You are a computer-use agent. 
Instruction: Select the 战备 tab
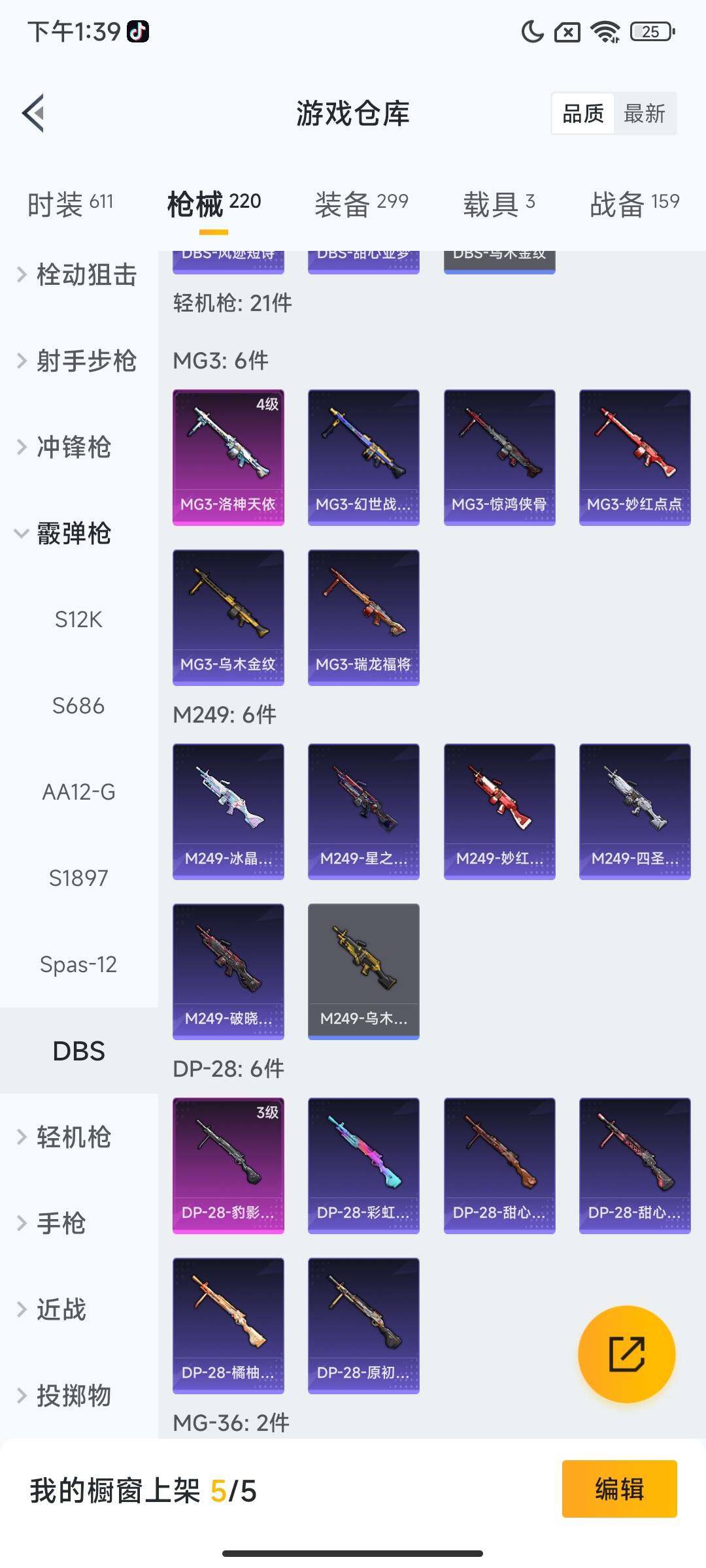634,203
